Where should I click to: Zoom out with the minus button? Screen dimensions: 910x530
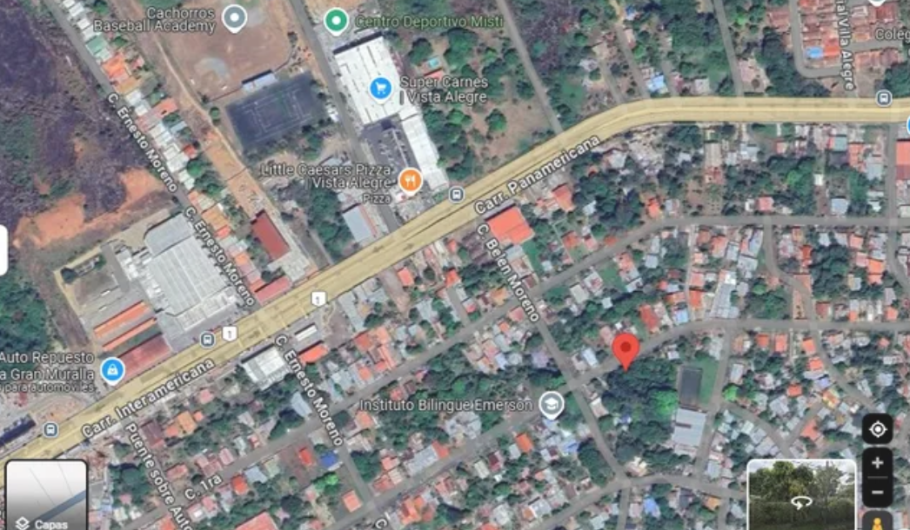pyautogui.click(x=877, y=492)
